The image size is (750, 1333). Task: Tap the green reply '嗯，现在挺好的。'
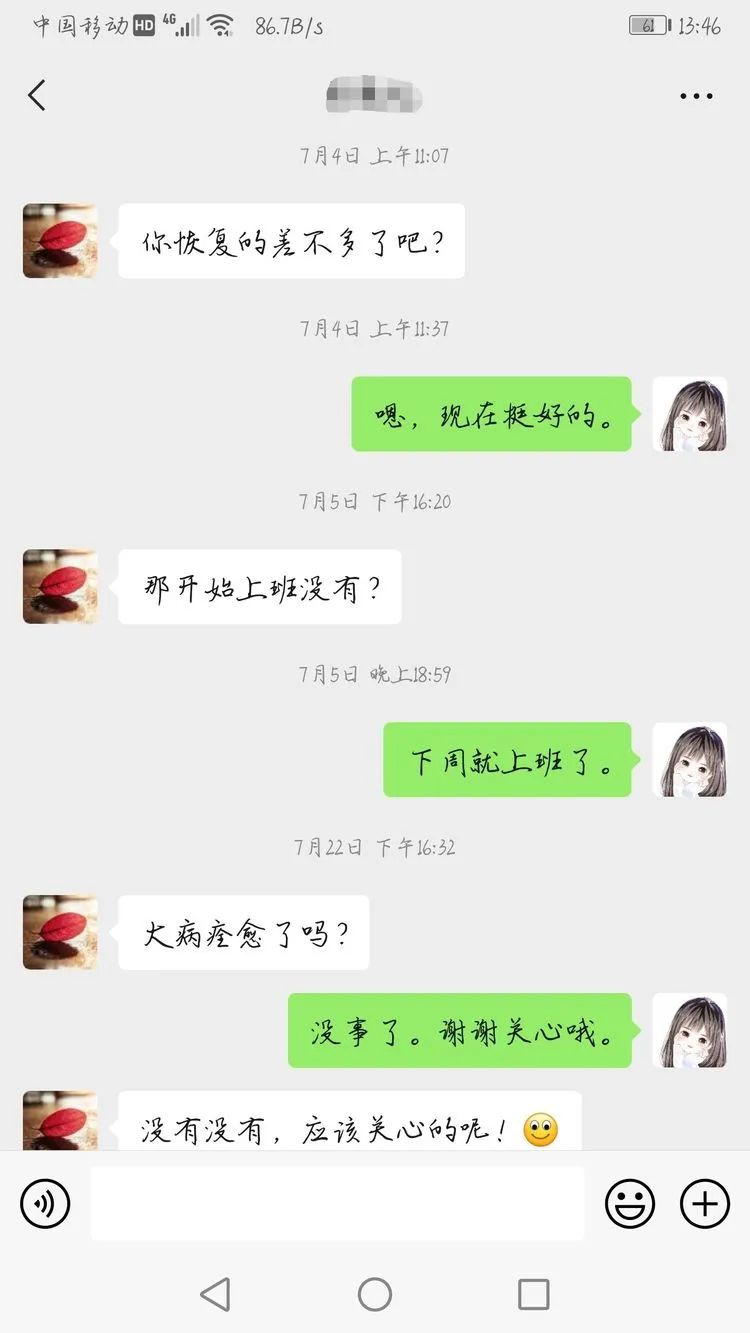tap(489, 414)
